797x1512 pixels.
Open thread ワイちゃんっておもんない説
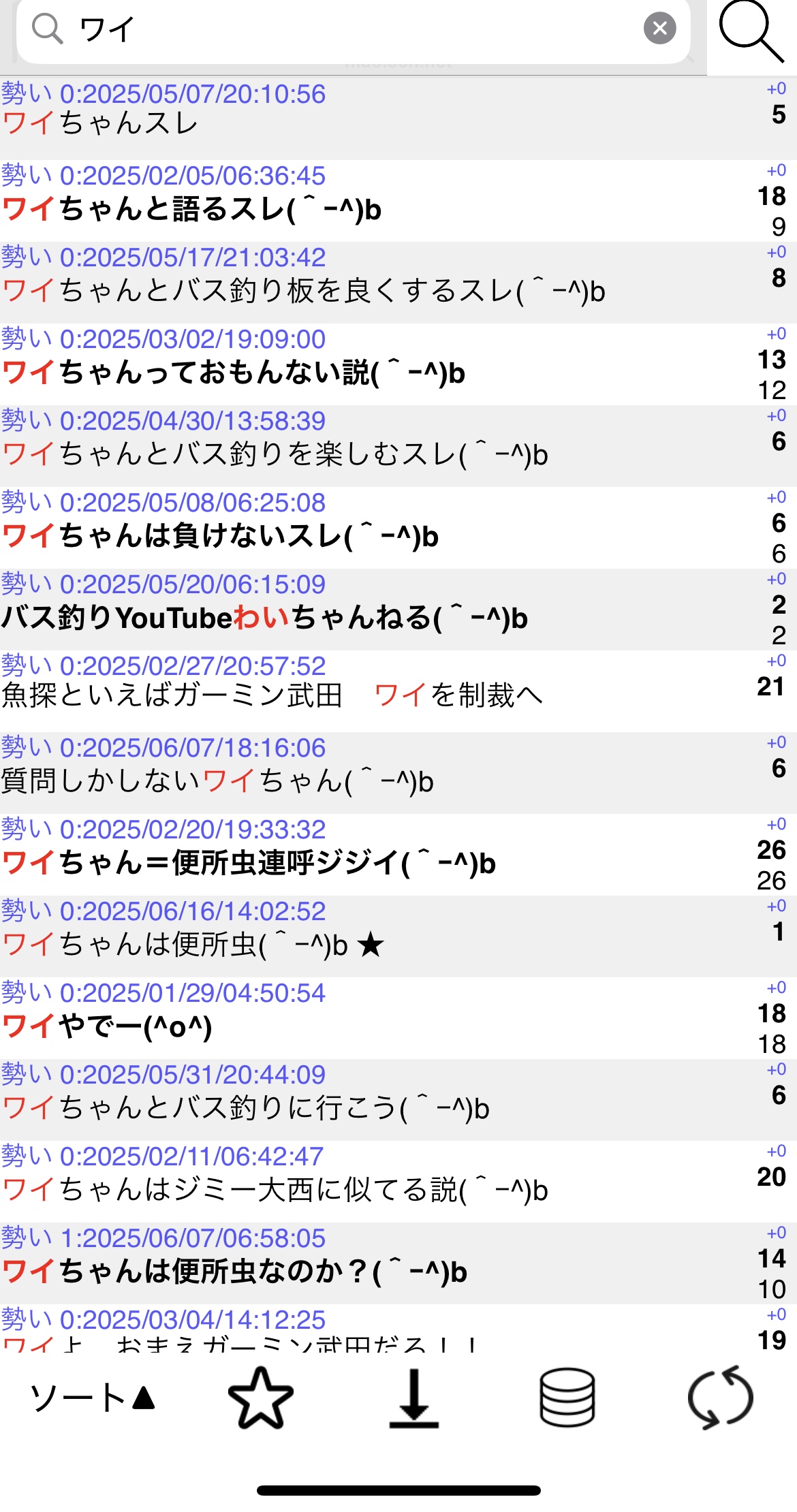point(398,364)
